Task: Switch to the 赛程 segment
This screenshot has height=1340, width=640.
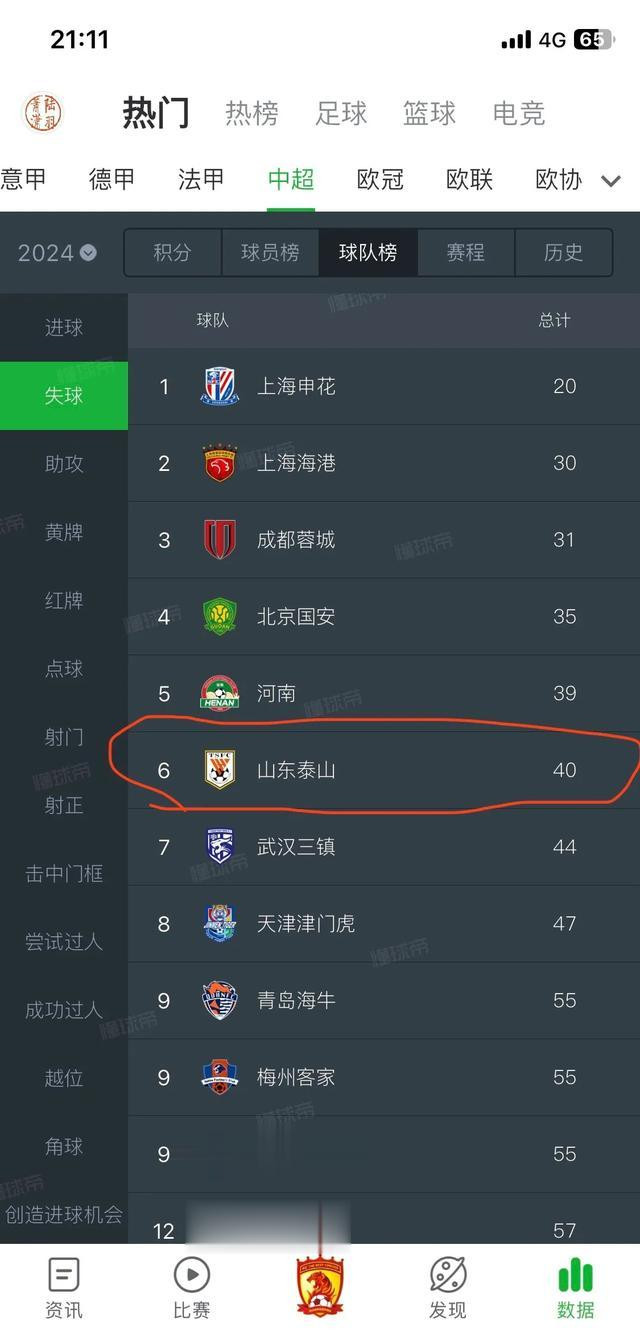Action: click(x=466, y=252)
